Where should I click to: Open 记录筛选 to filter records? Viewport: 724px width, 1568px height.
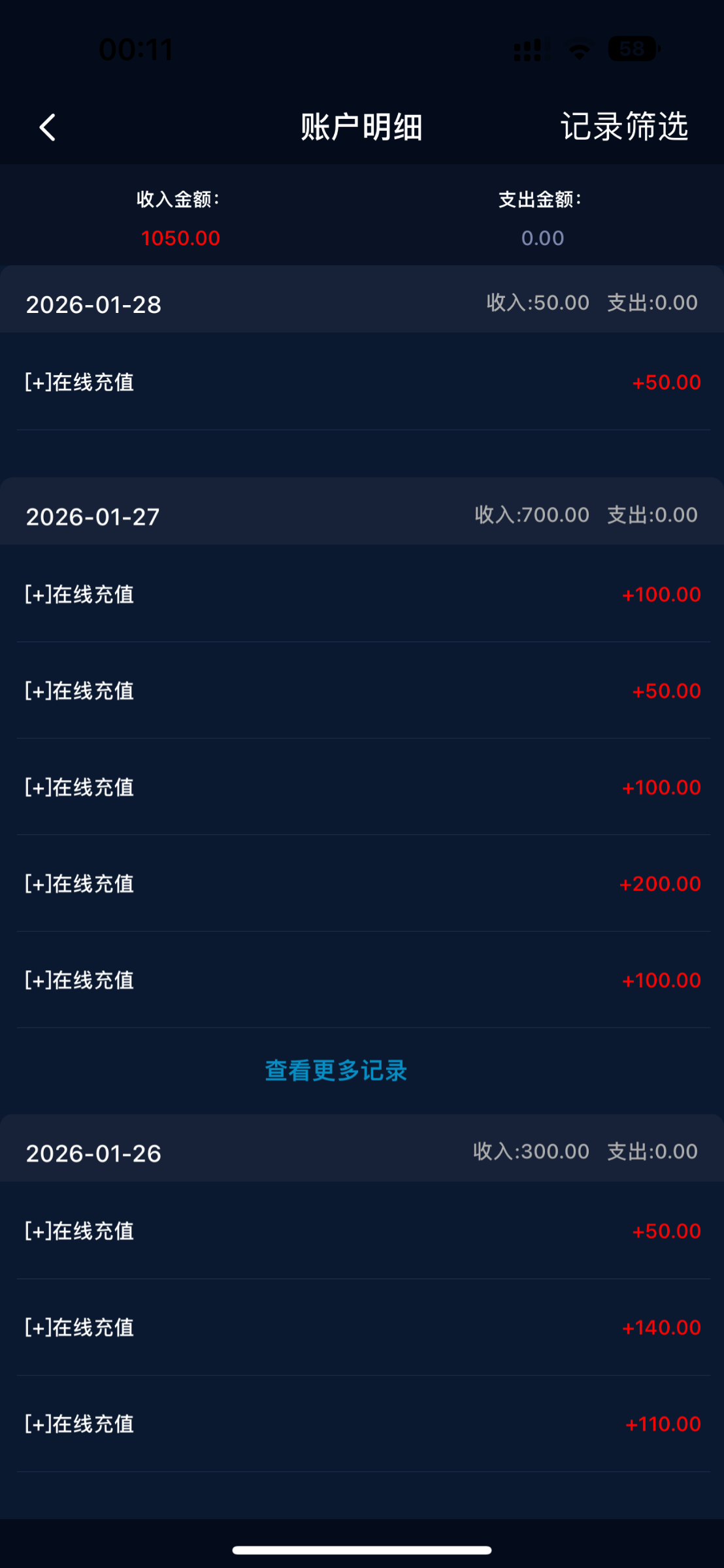624,127
